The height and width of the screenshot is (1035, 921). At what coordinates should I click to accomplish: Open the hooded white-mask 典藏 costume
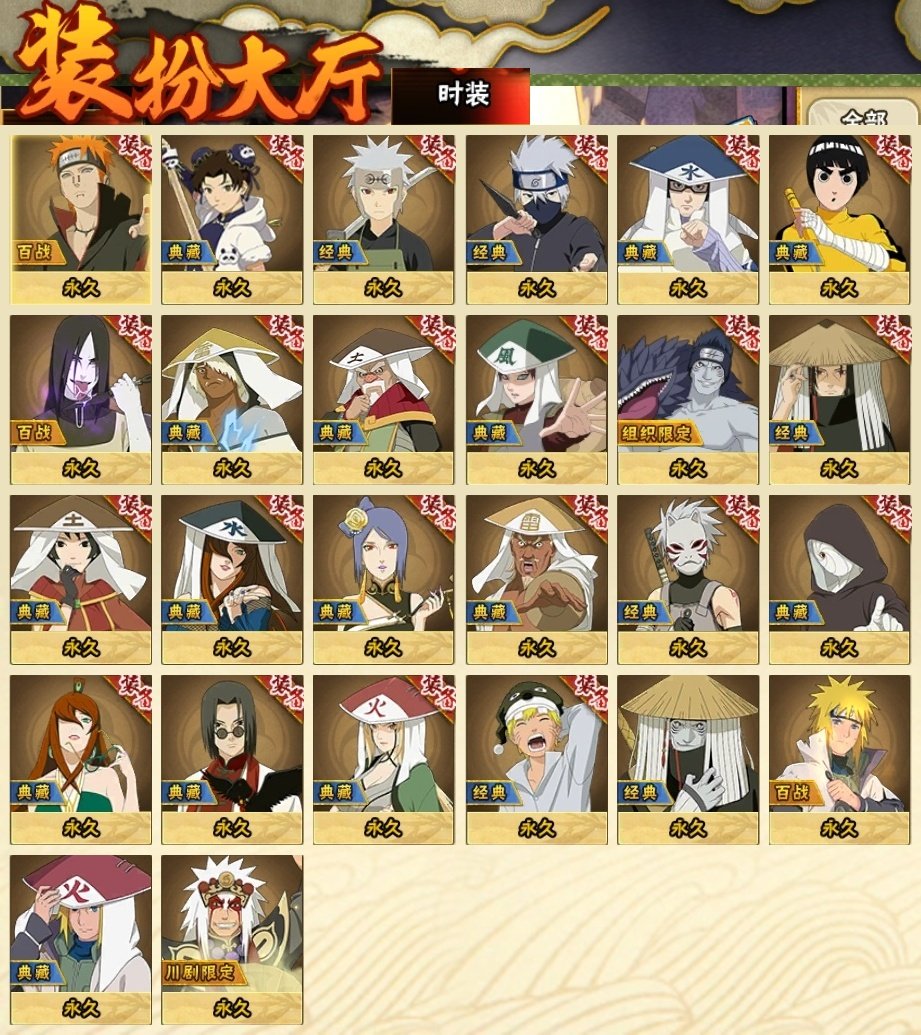pyautogui.click(x=839, y=565)
